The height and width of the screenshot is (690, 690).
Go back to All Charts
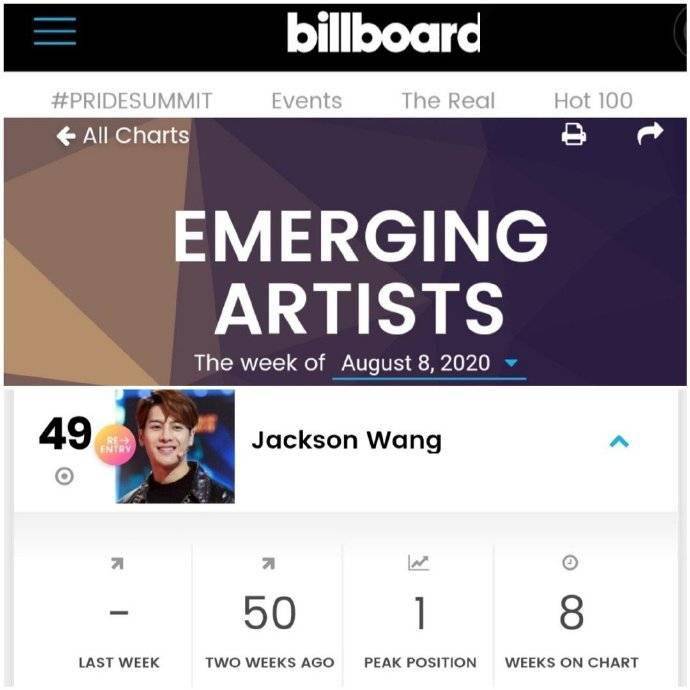point(123,136)
